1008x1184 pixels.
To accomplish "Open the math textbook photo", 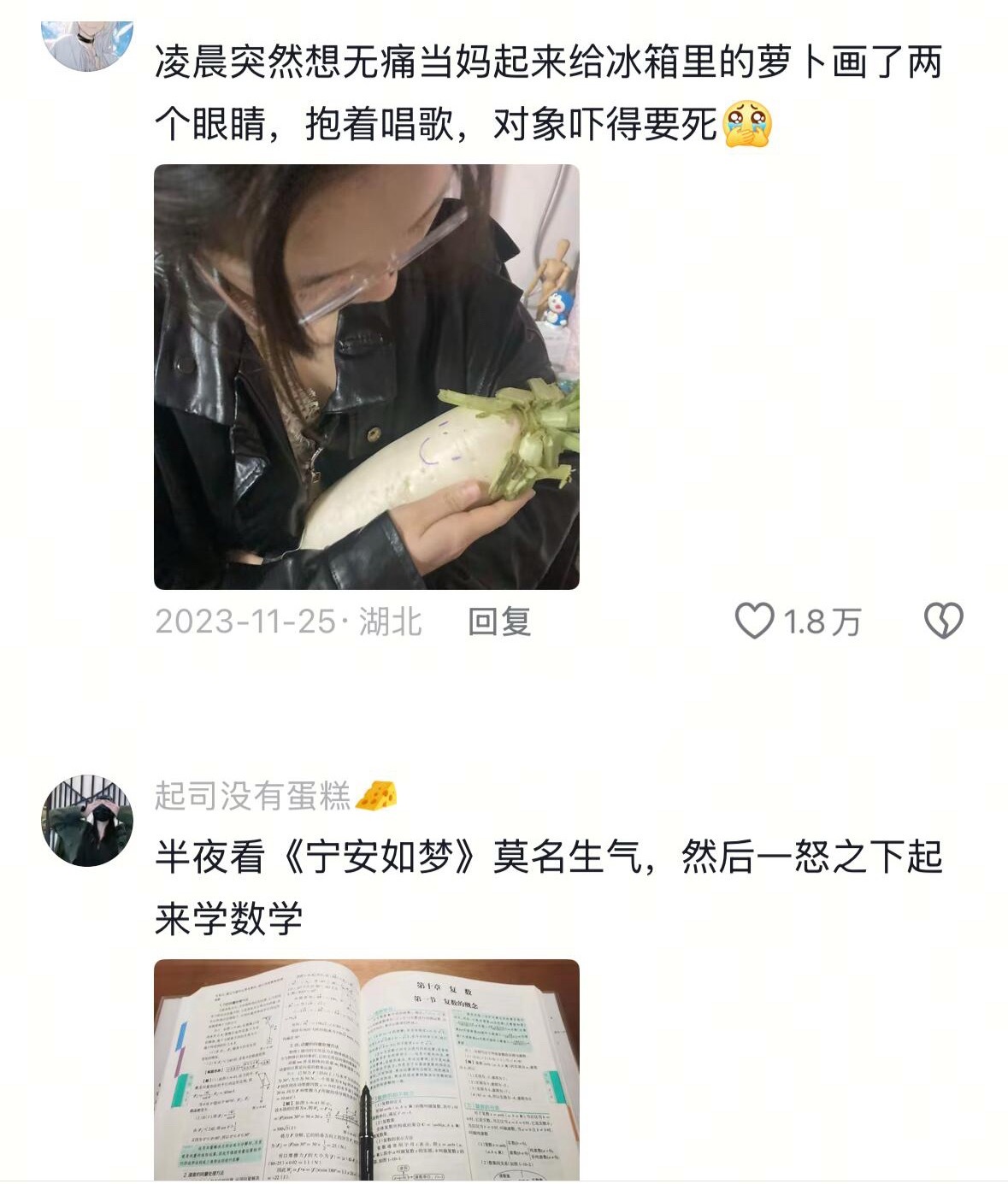I will pyautogui.click(x=366, y=1069).
